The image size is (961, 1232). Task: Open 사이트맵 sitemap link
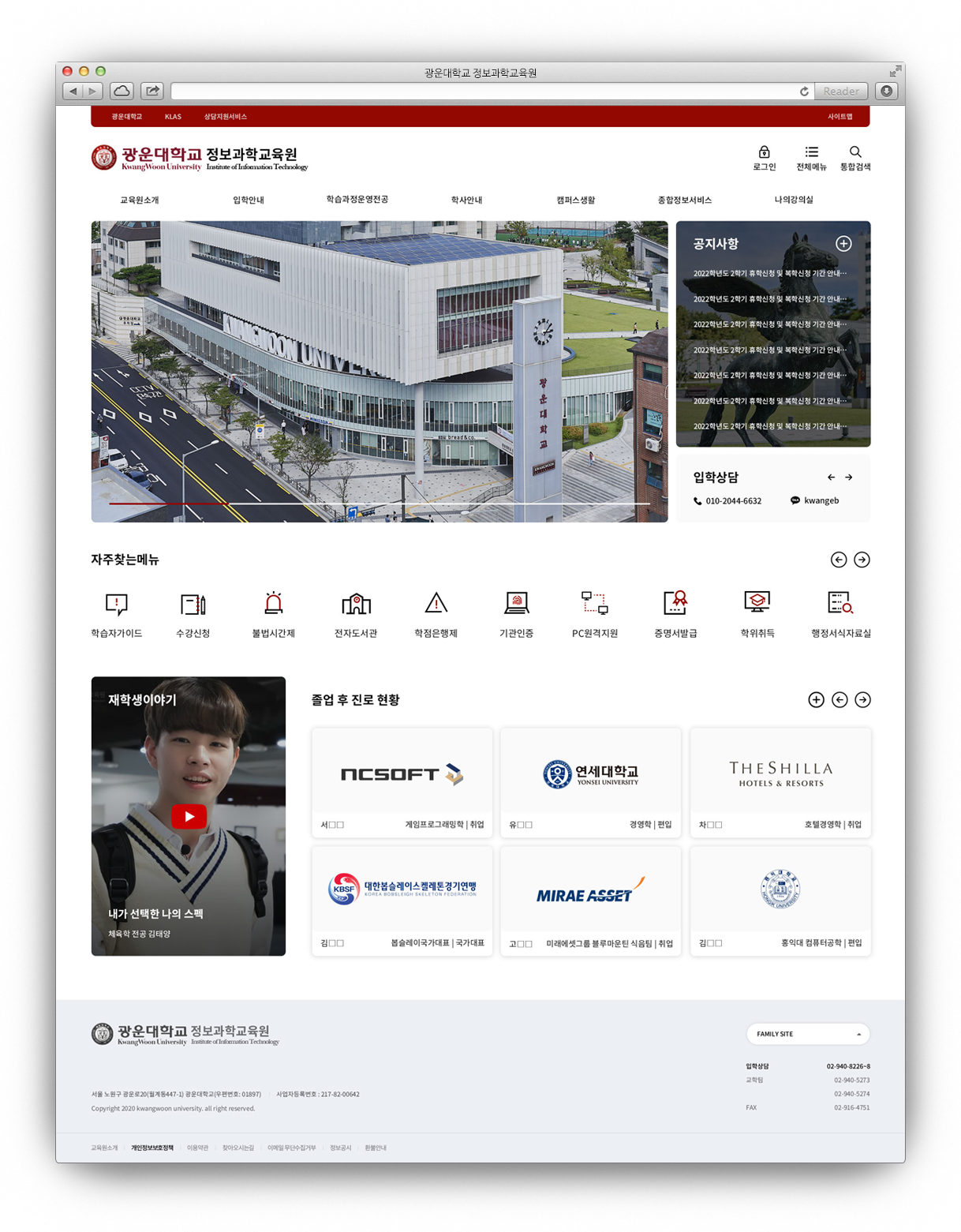pos(839,117)
